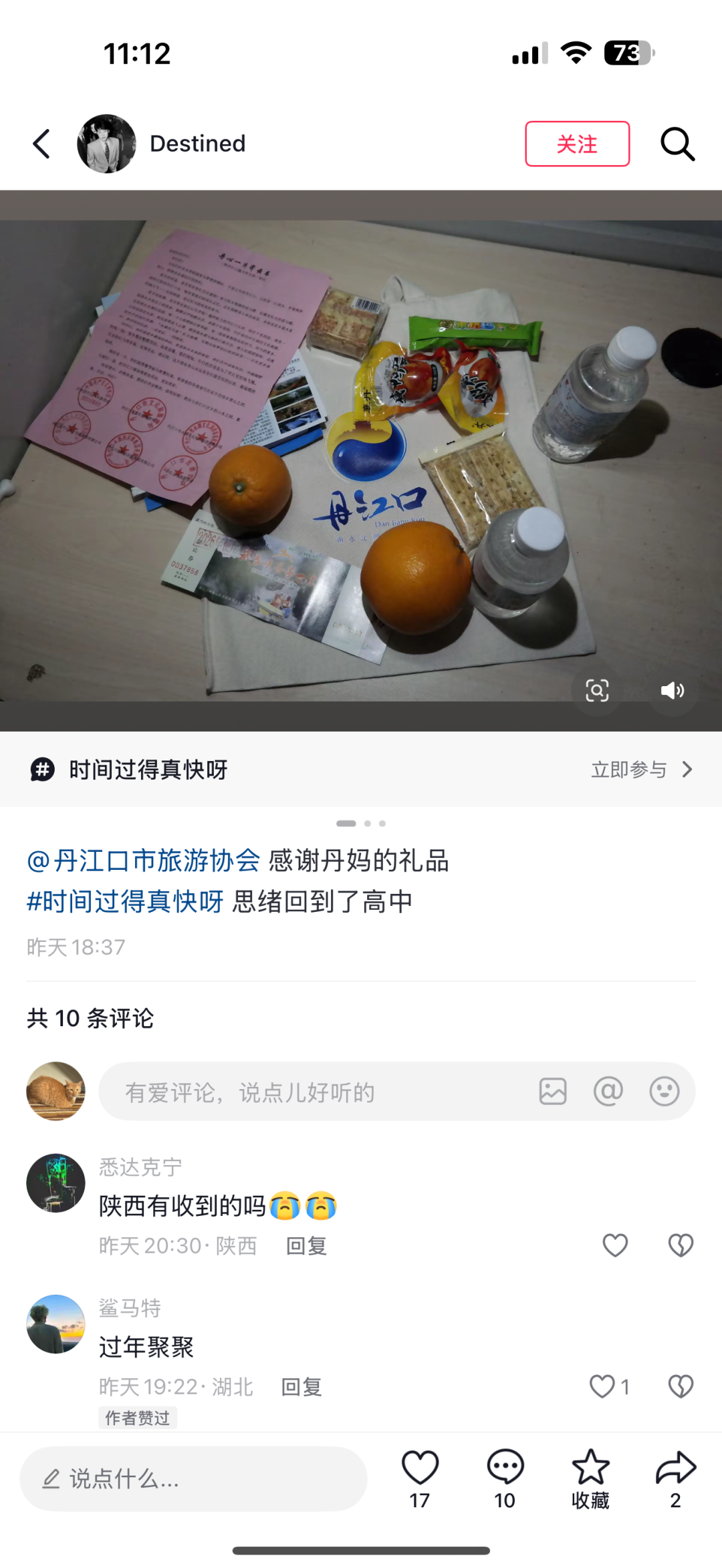
Task: Dislike 鲨马特's comment
Action: click(x=681, y=1386)
